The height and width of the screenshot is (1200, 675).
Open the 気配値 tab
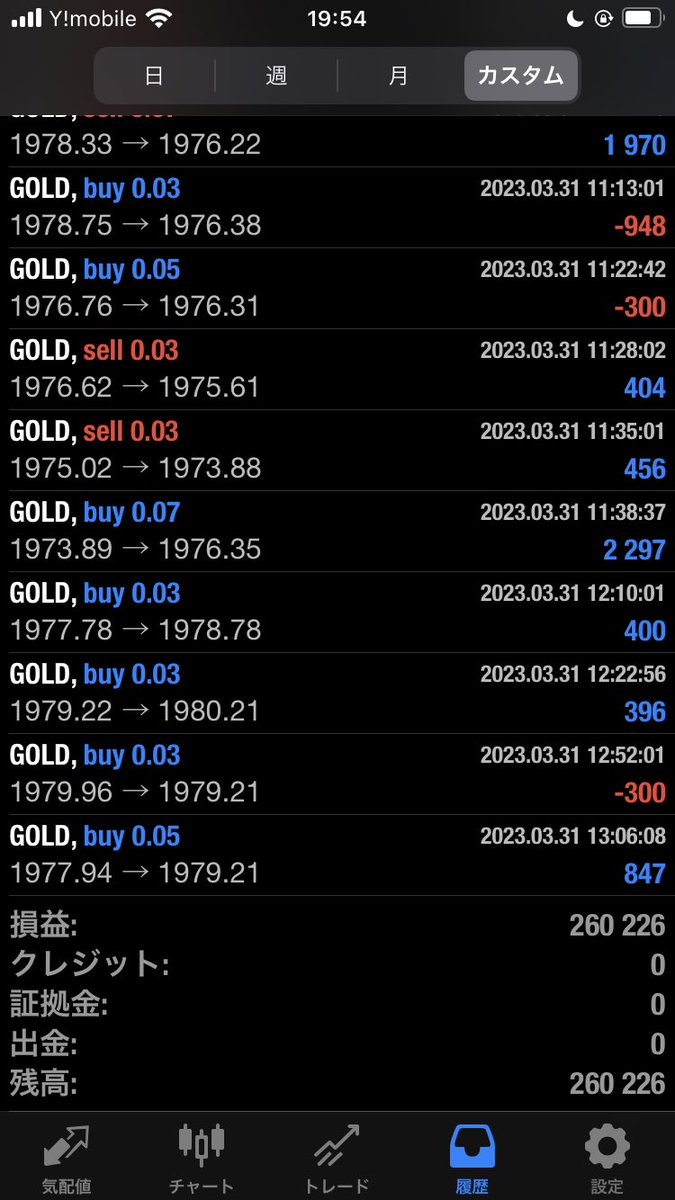point(67,1158)
